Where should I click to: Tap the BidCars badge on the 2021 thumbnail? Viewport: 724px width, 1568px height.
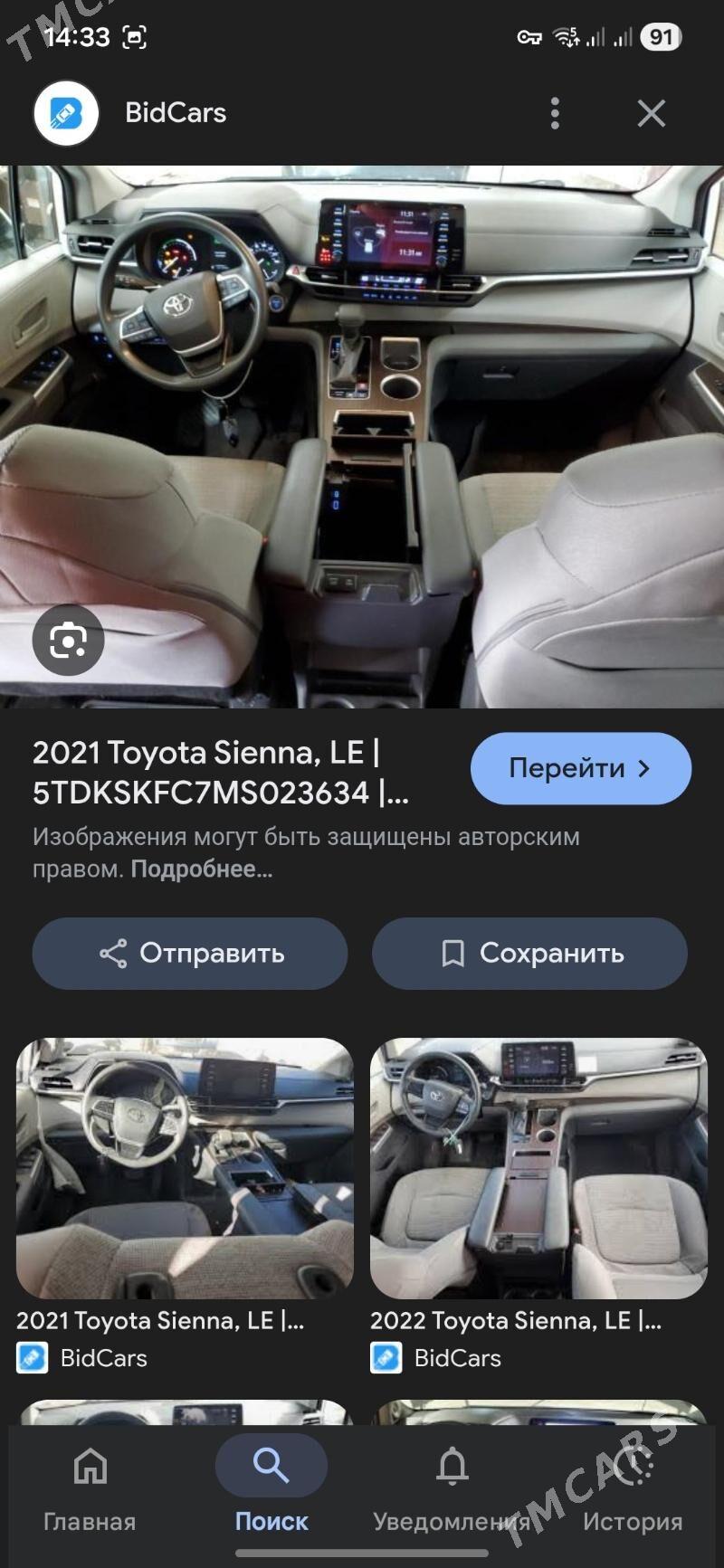(x=33, y=1357)
